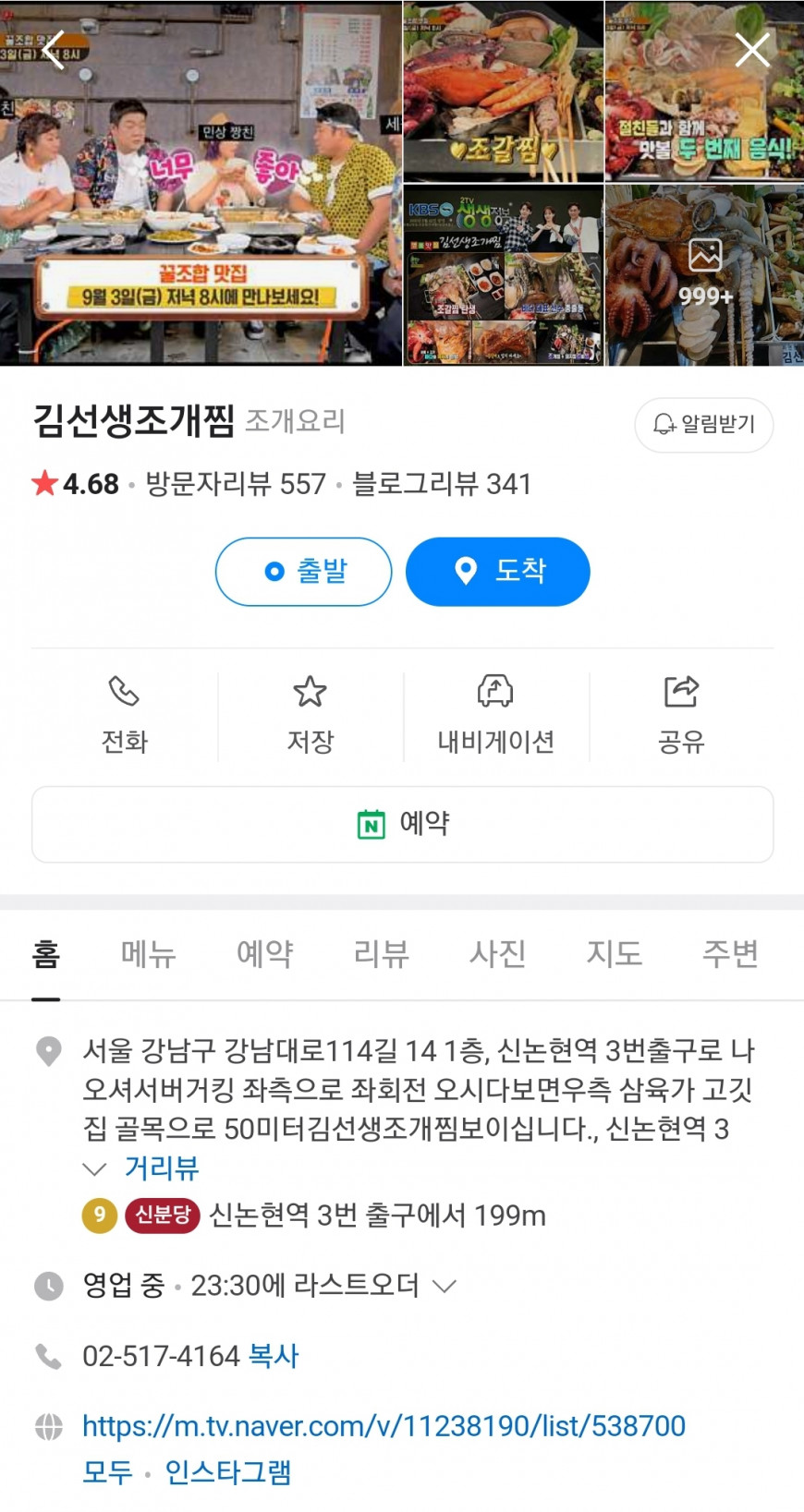Image resolution: width=804 pixels, height=1512 pixels.
Task: Close the place page with X
Action: tap(752, 50)
